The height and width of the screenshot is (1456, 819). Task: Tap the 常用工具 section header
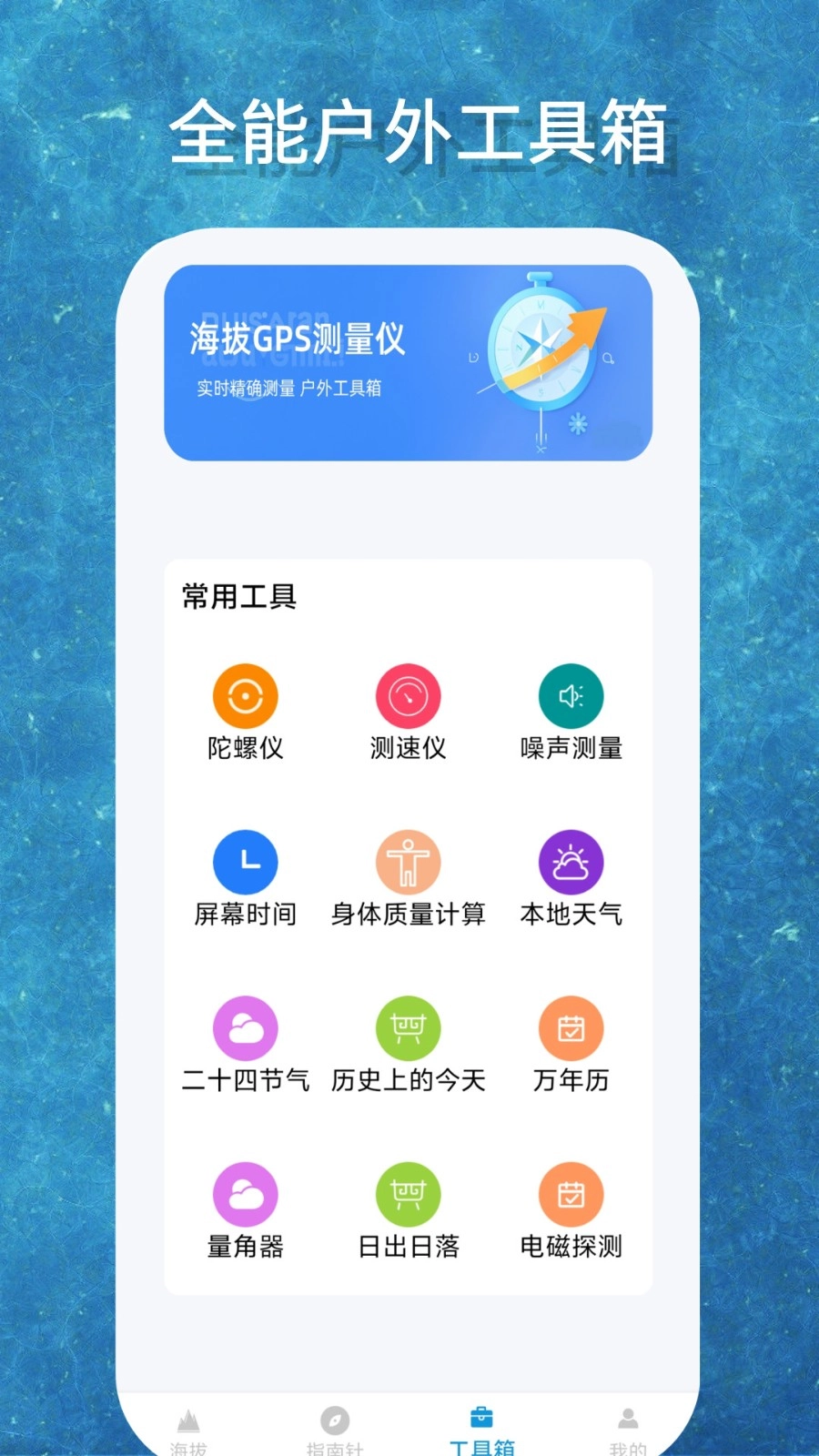coord(238,599)
